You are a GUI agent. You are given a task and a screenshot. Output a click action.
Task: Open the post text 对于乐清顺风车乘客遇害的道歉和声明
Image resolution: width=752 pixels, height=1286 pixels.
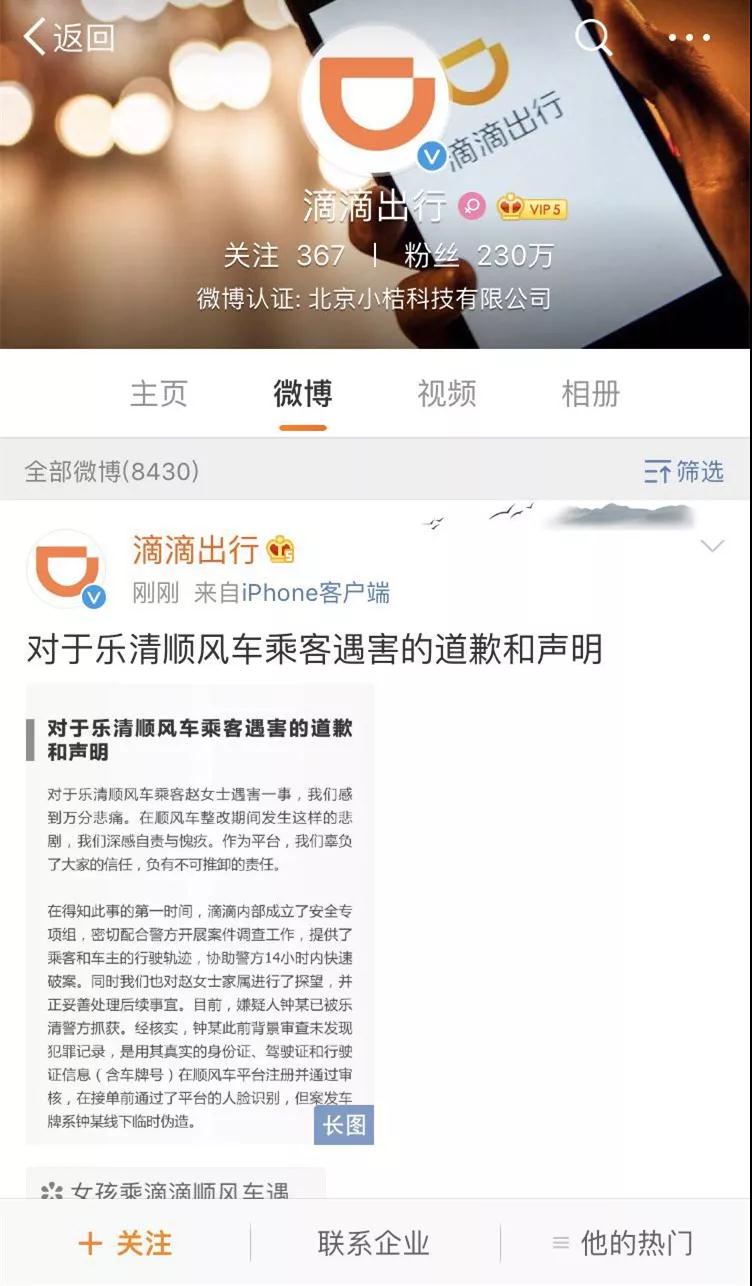314,650
